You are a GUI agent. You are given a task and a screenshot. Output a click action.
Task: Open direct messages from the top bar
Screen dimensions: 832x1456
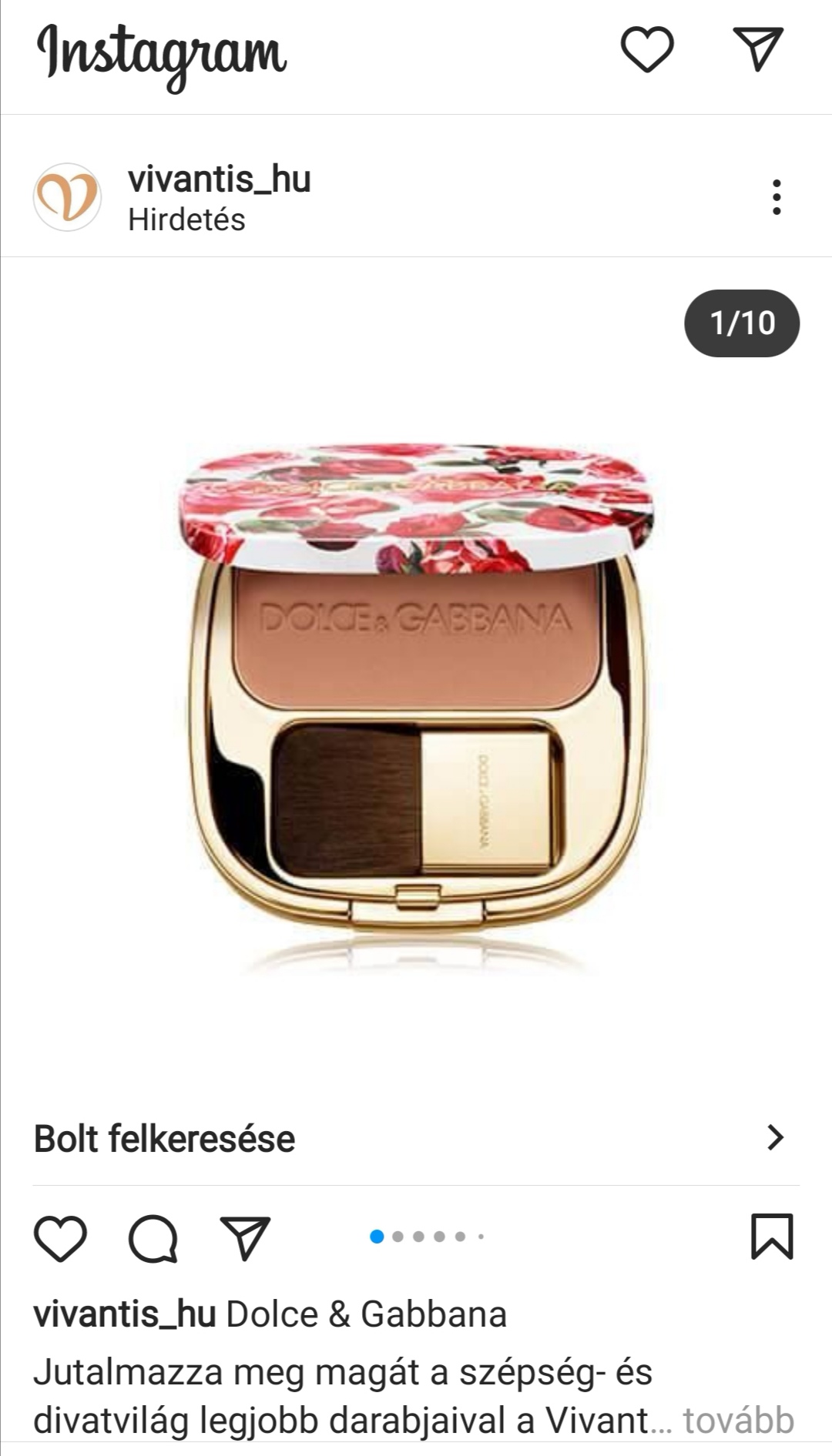click(x=758, y=49)
